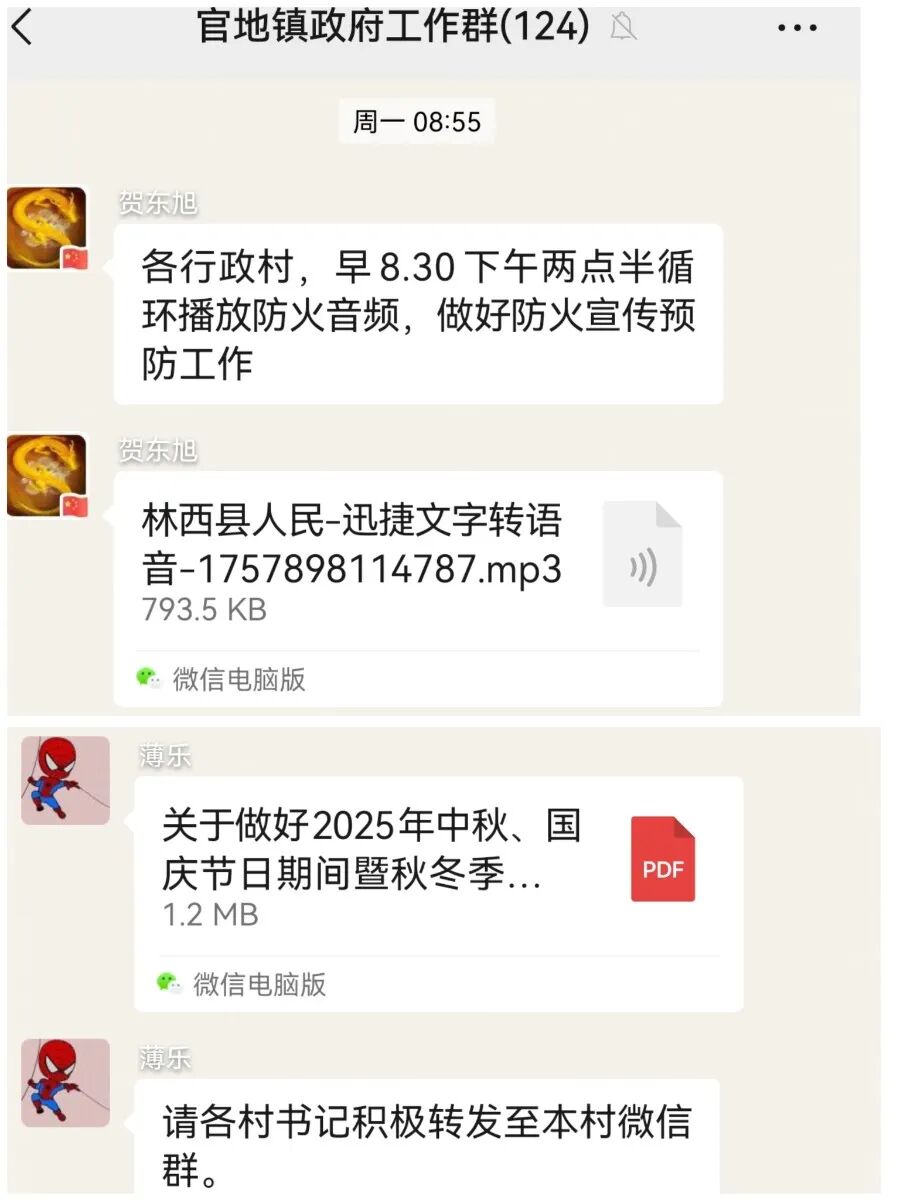This screenshot has height=1200, width=900.
Task: View 贺东旭's avatar beside the 各行政村 message
Action: pyautogui.click(x=47, y=228)
